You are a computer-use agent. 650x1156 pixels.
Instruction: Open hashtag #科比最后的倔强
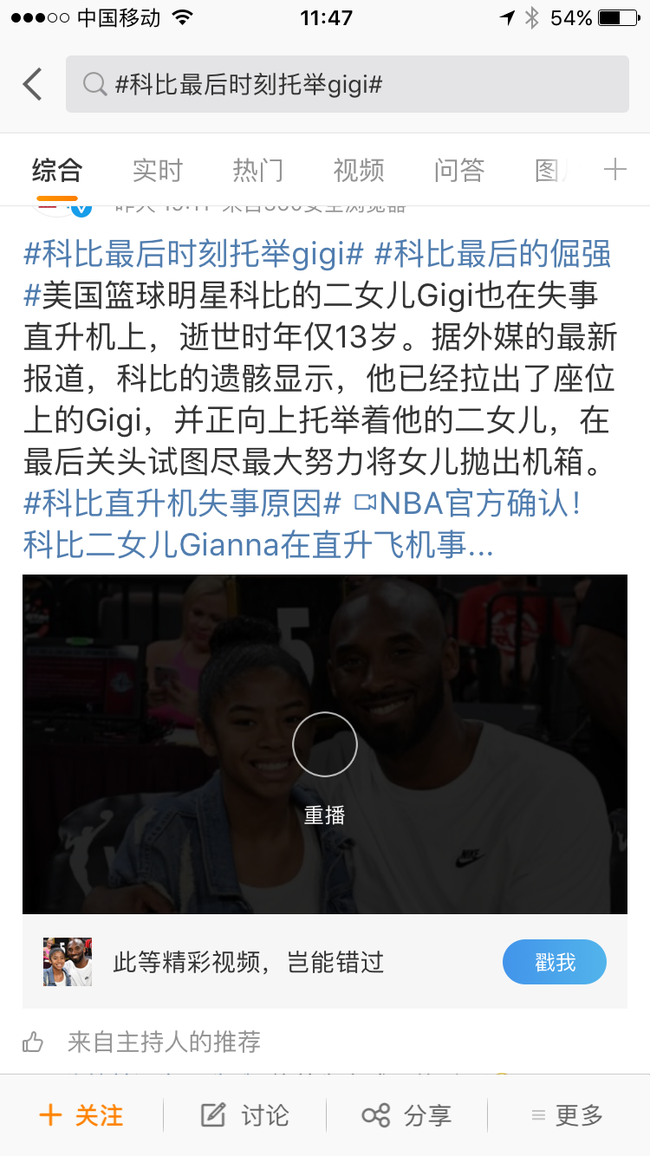[x=493, y=254]
